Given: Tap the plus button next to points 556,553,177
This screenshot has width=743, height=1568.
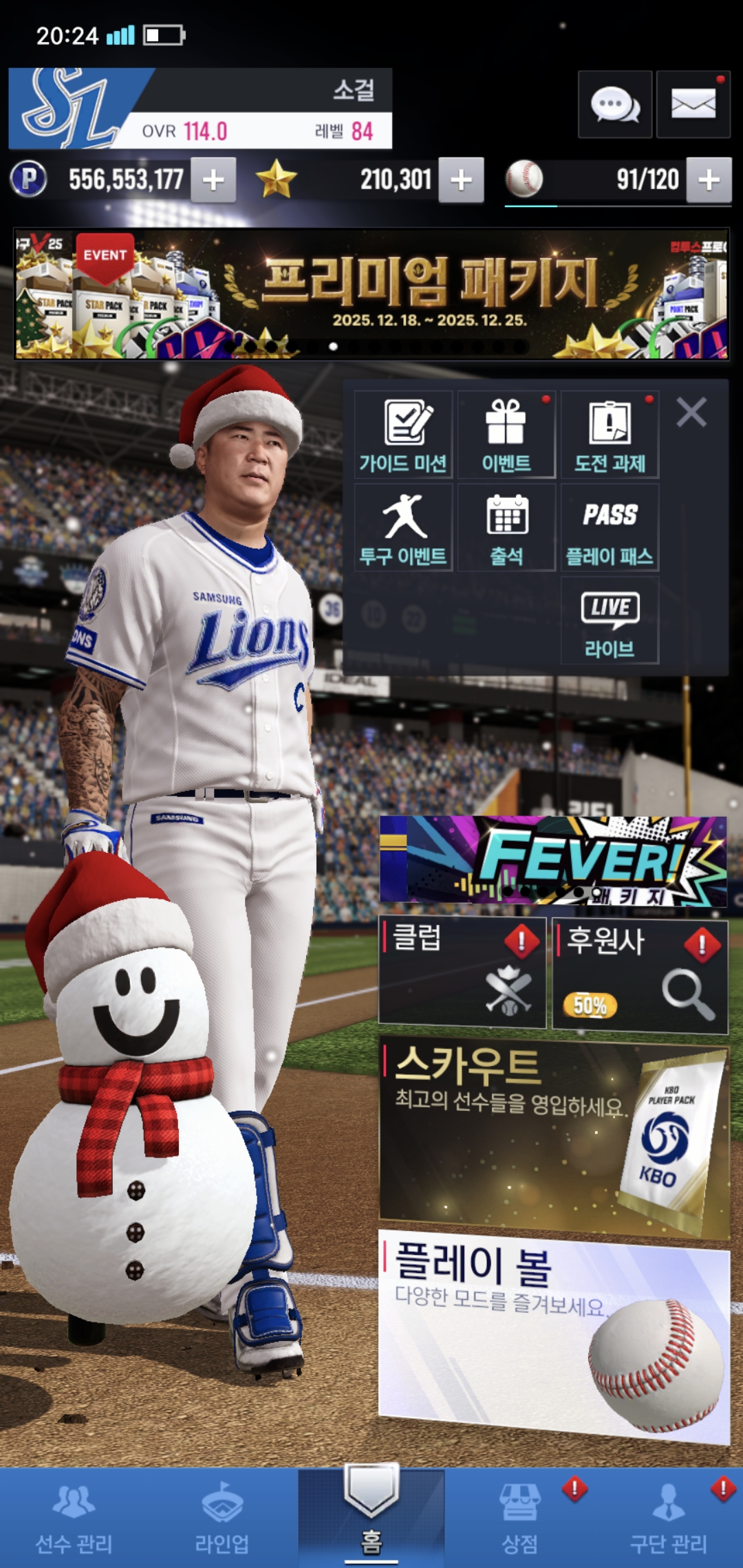Looking at the screenshot, I should click(213, 180).
